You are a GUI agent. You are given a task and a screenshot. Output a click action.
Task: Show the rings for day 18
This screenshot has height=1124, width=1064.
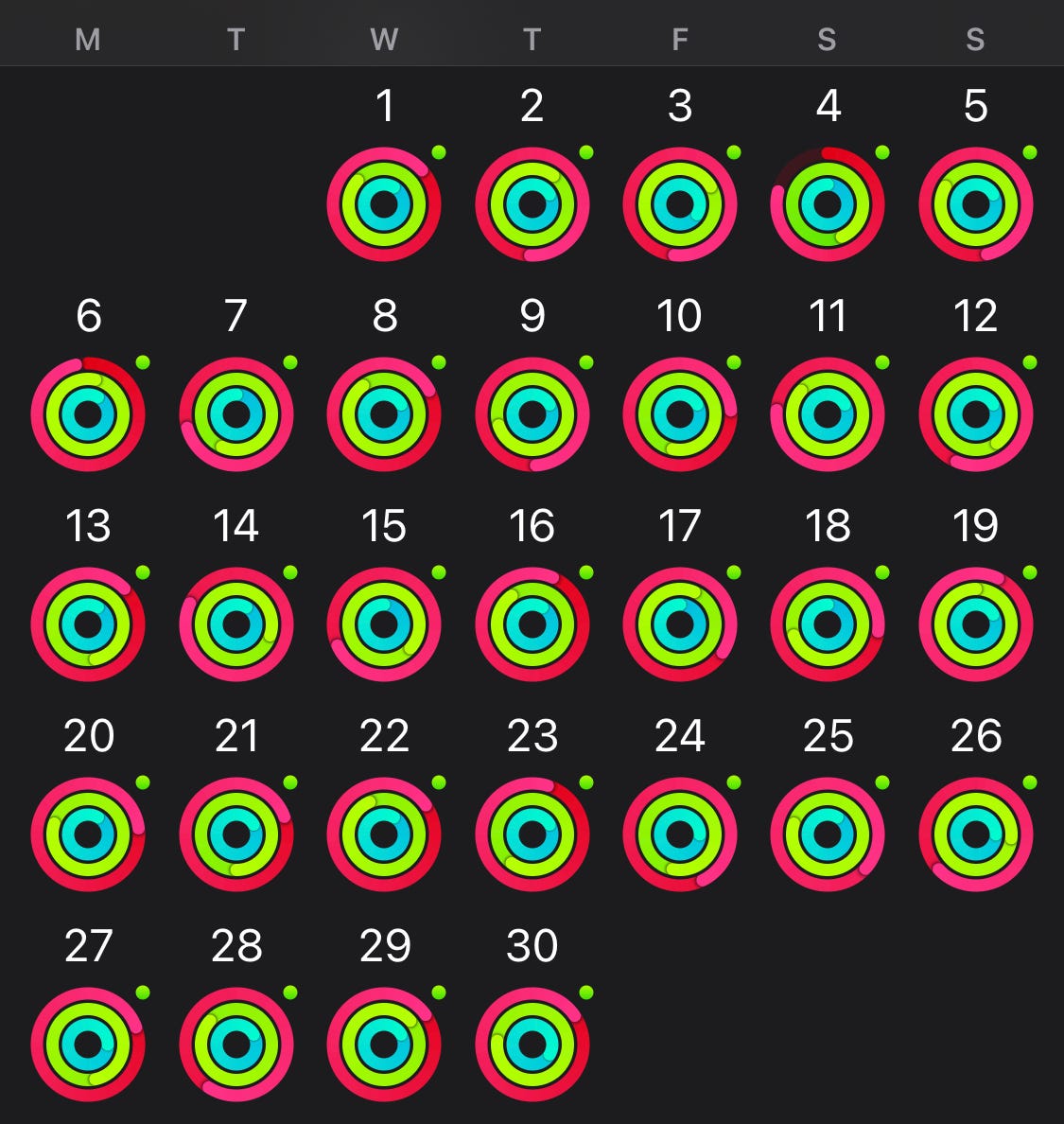828,624
